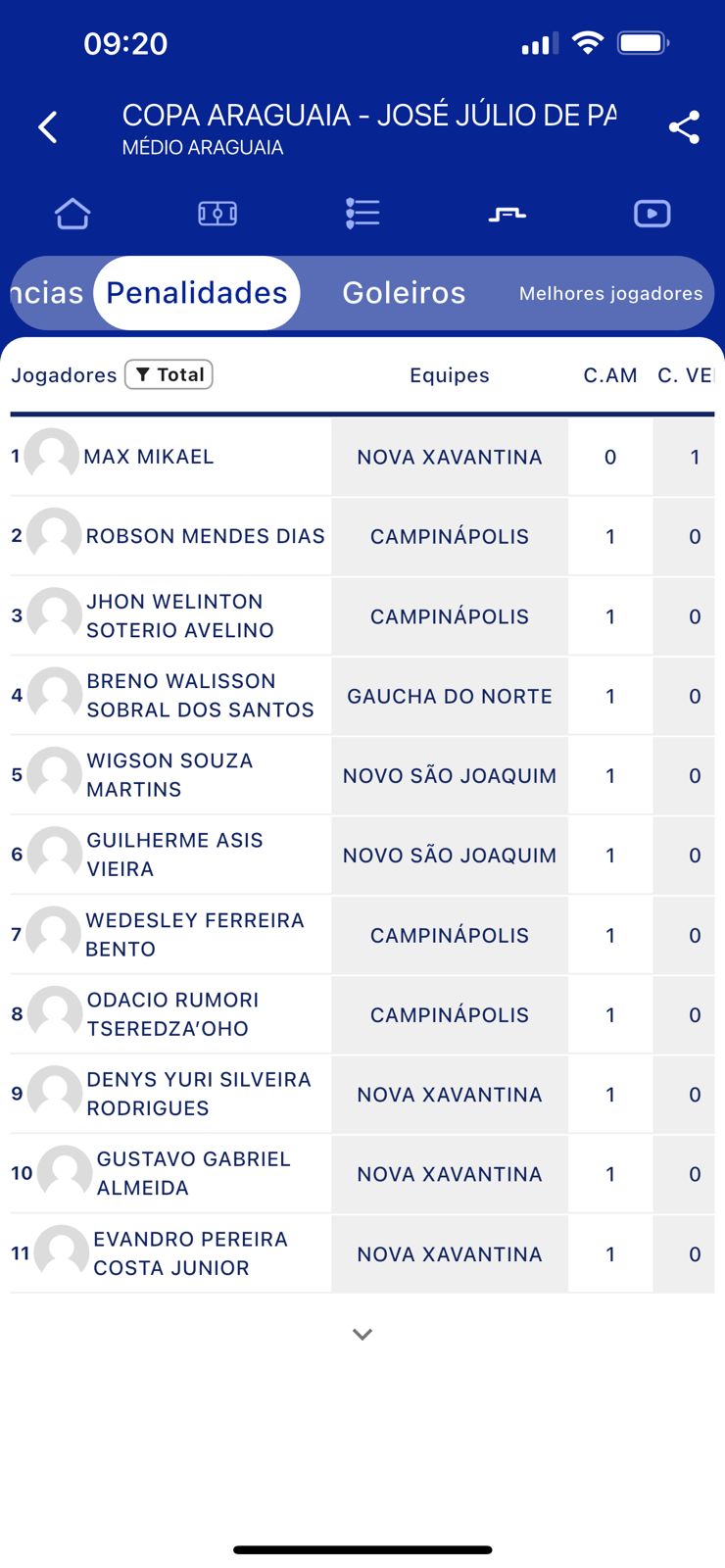Open the standings list tab
725x1568 pixels.
(362, 214)
